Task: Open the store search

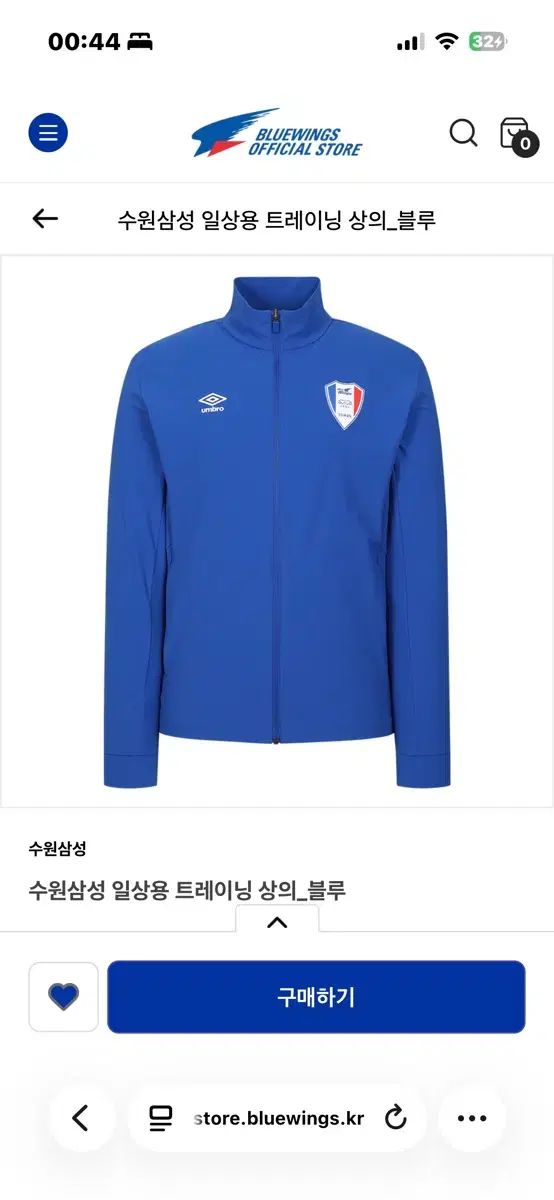Action: (x=463, y=133)
